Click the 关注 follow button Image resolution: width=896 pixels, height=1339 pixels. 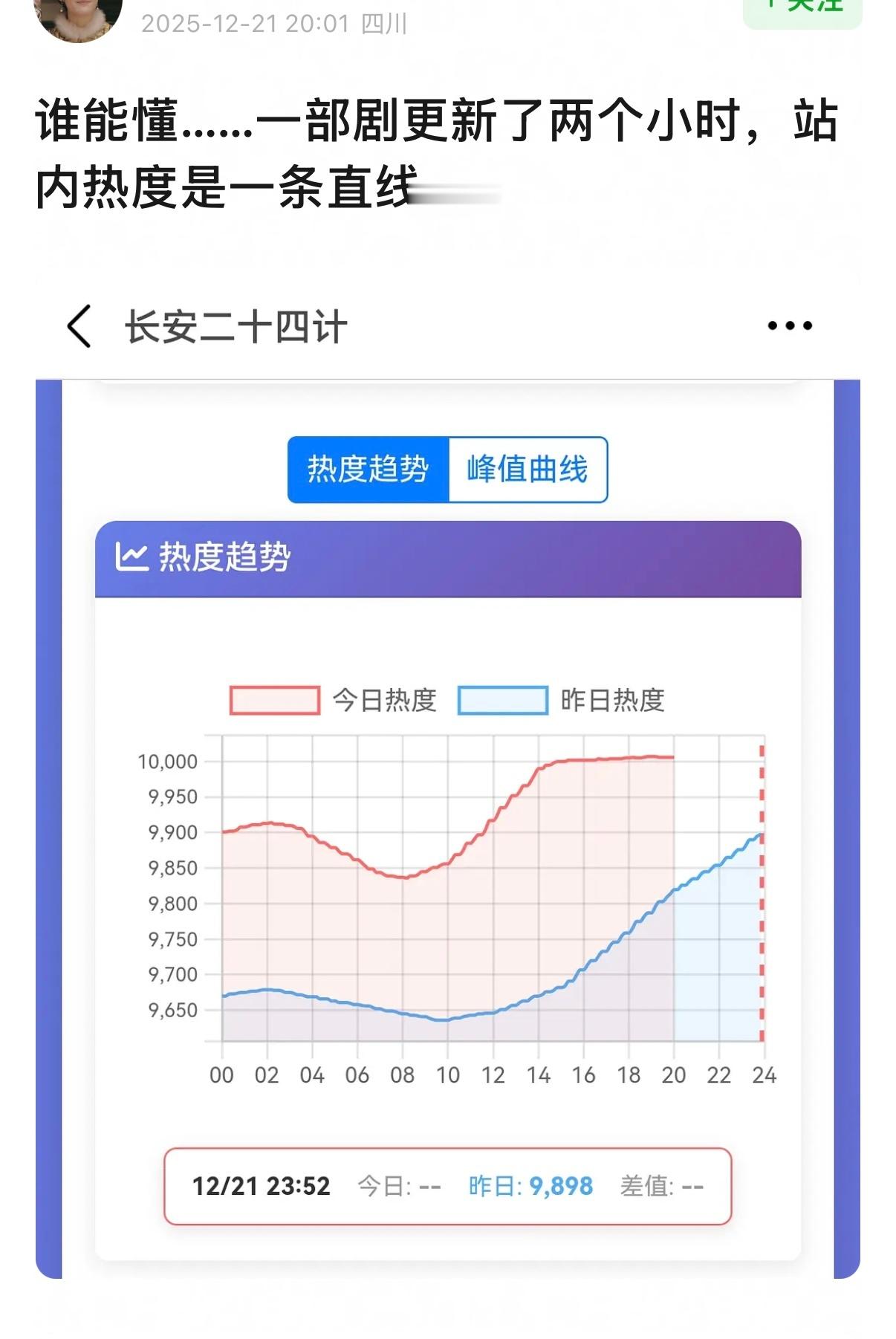802,6
